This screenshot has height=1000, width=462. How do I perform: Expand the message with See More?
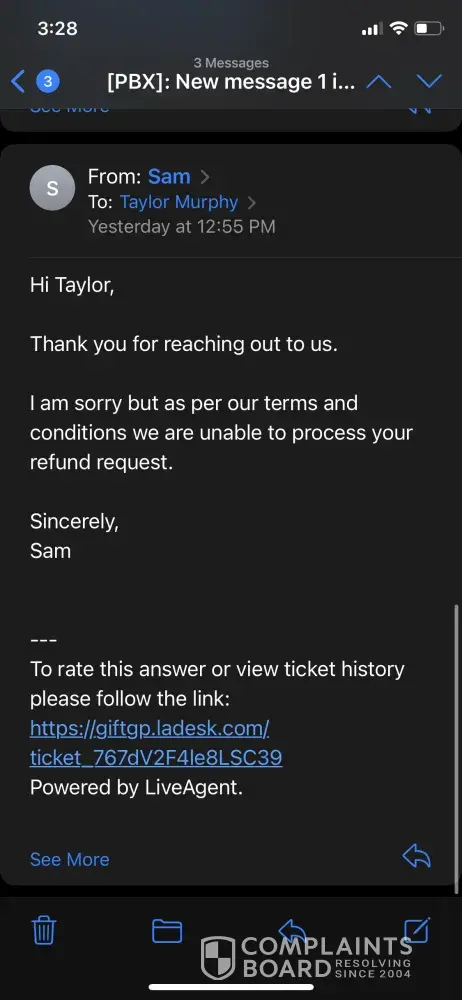click(70, 859)
